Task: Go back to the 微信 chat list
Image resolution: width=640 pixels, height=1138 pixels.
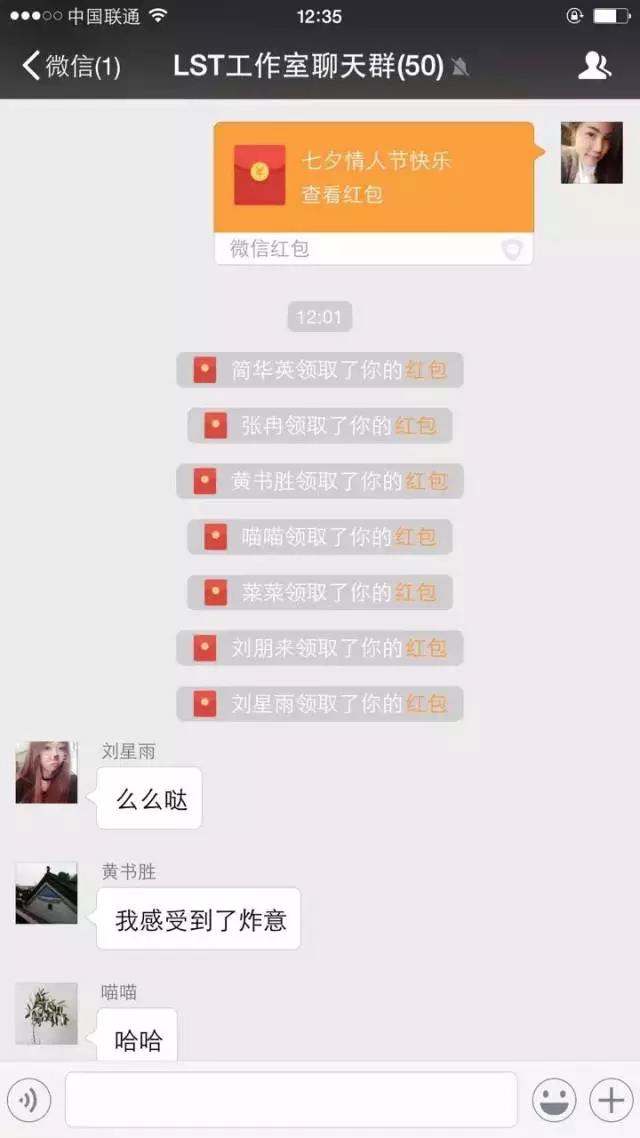Action: [x=70, y=67]
